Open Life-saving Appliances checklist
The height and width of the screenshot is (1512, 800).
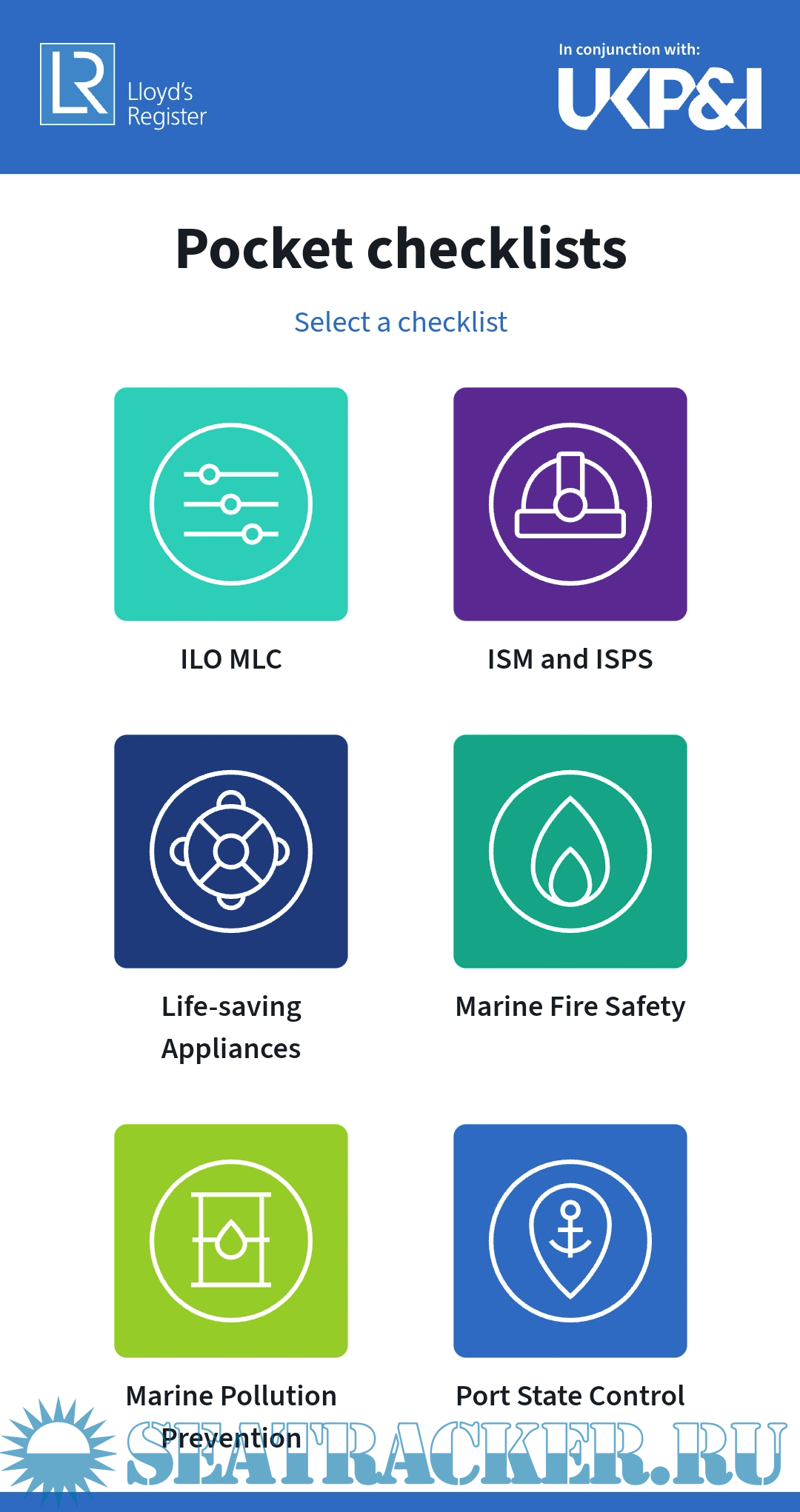coord(230,851)
